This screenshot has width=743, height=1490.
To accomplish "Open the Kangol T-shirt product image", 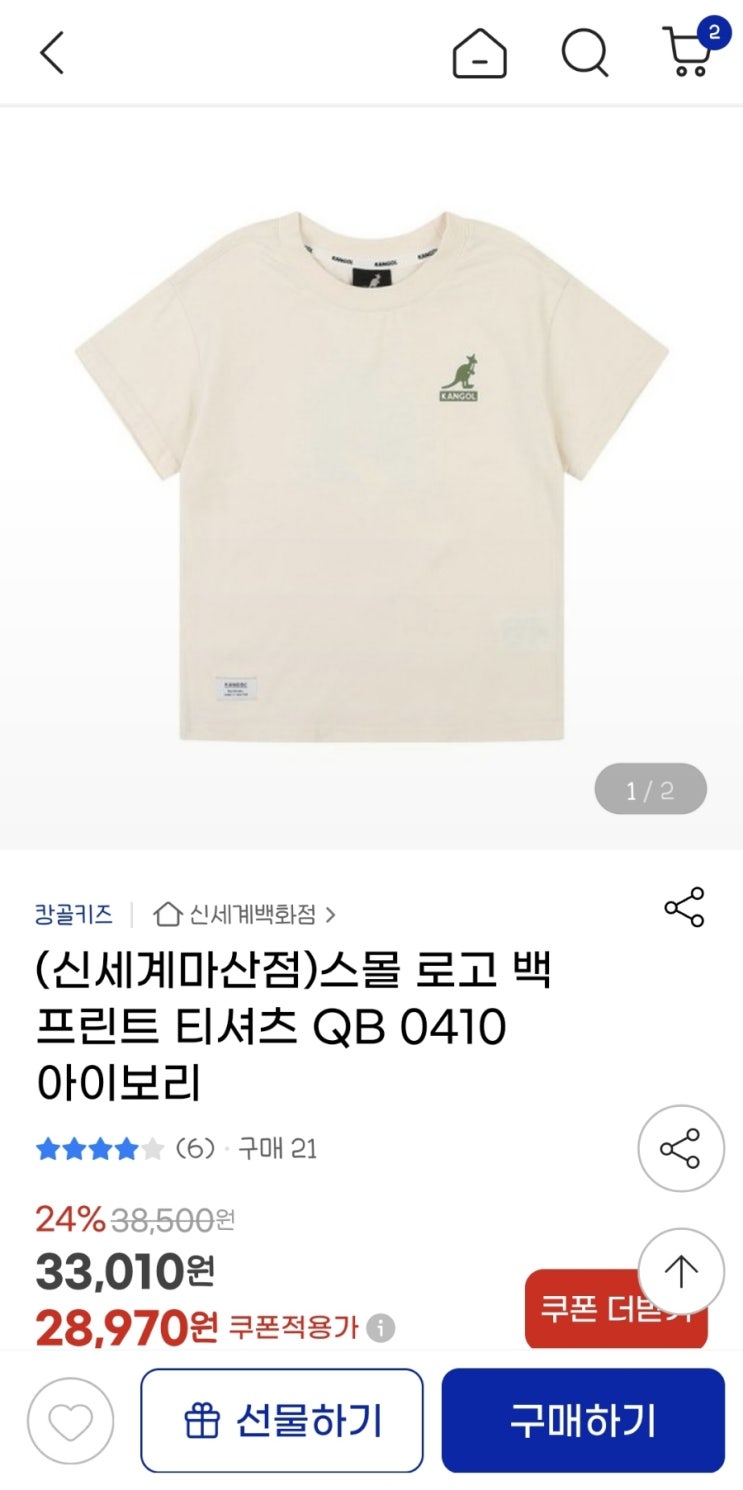I will [371, 477].
